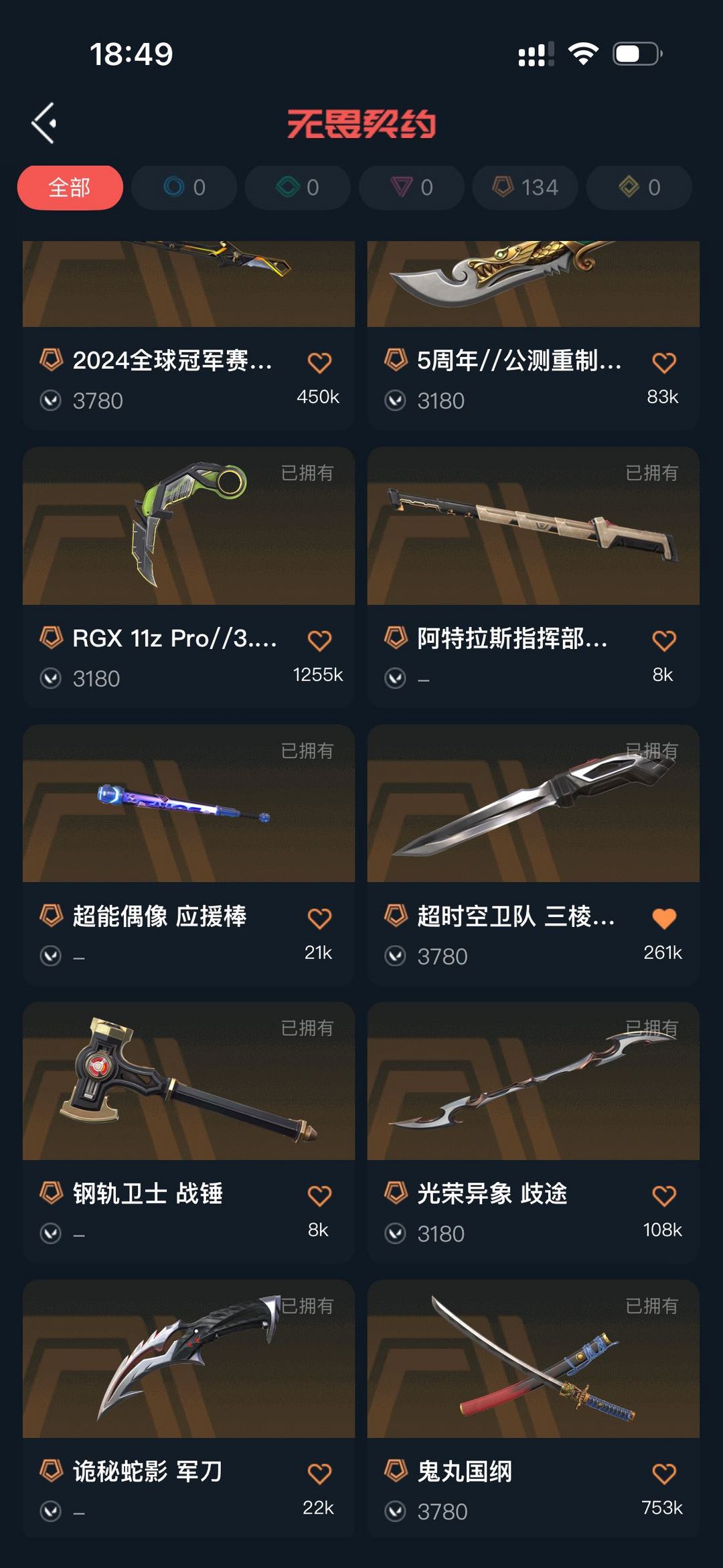This screenshot has height=1568, width=723.
Task: Tap the Valorant points icon under 2024全球冠军赛
Action: (x=51, y=400)
